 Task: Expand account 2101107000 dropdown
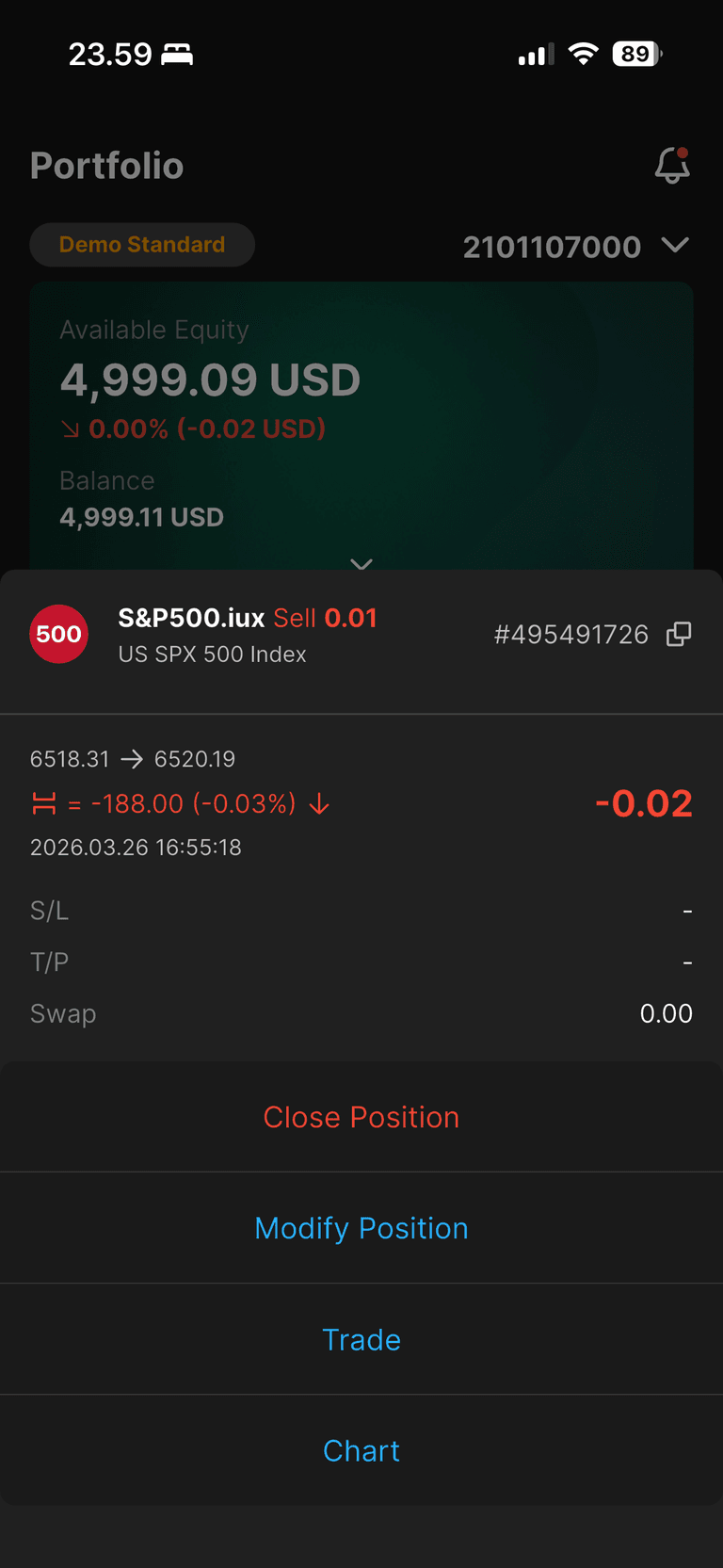point(675,246)
